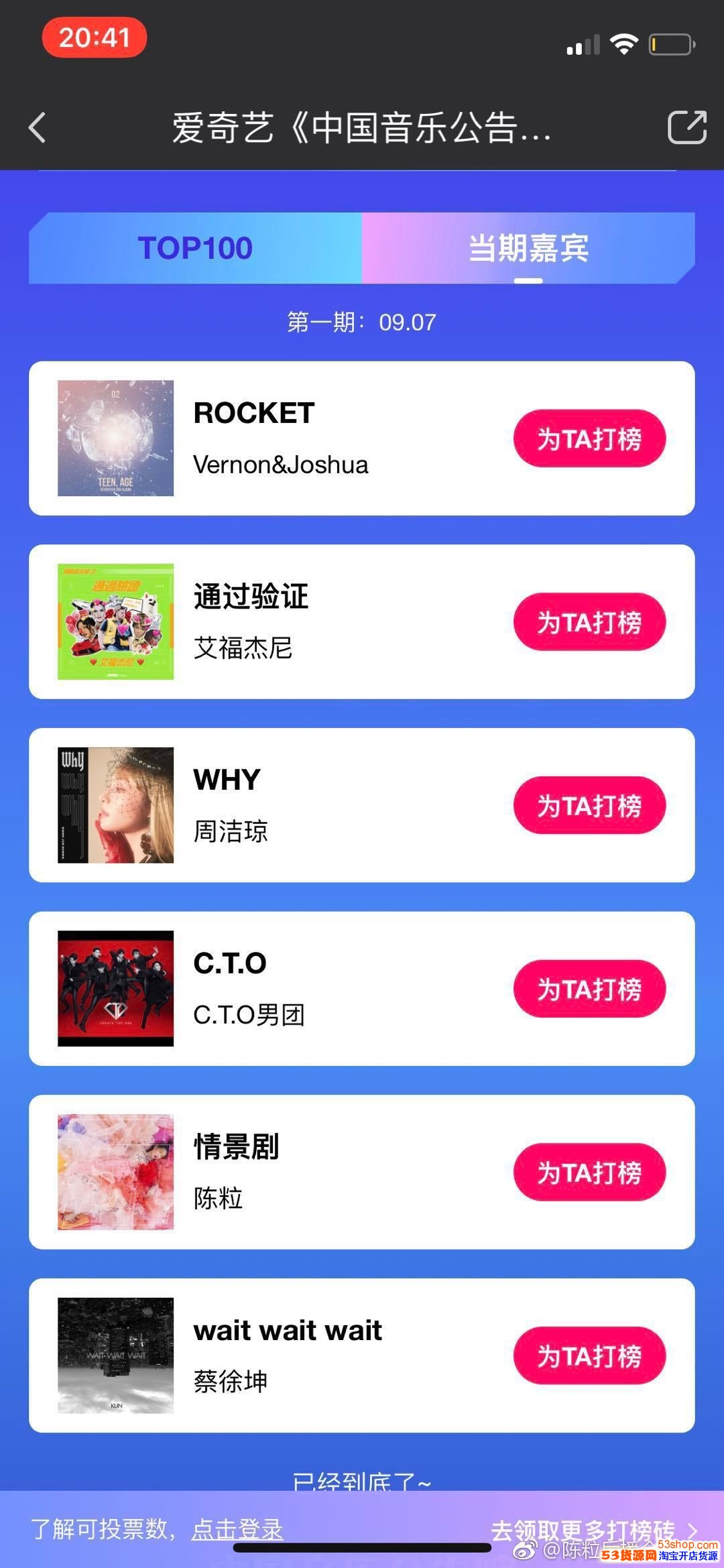Open the ROCKET album cover
724x1568 pixels.
point(115,438)
